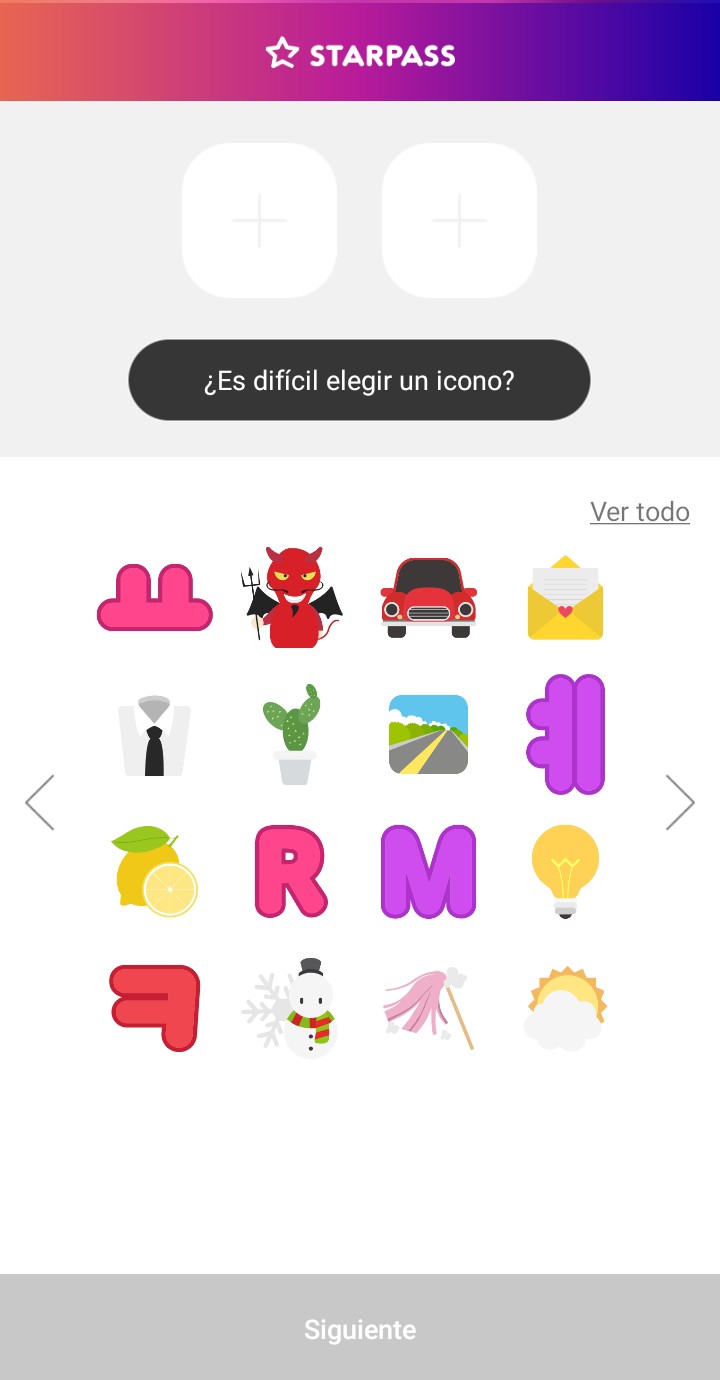This screenshot has width=720, height=1380.
Task: Tap the Siguiente button
Action: 360,1329
